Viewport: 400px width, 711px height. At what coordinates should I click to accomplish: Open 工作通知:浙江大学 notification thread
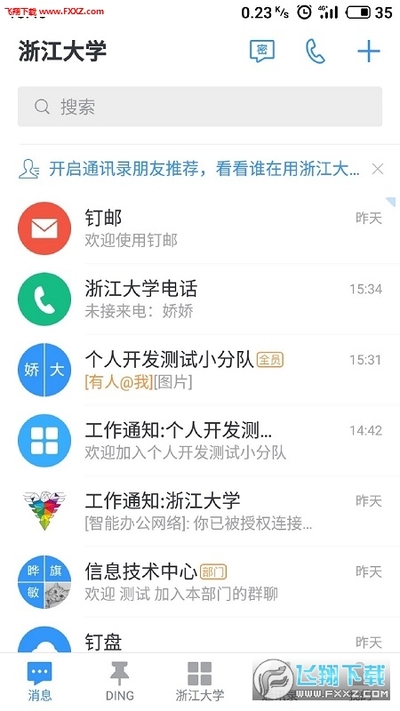pyautogui.click(x=200, y=511)
